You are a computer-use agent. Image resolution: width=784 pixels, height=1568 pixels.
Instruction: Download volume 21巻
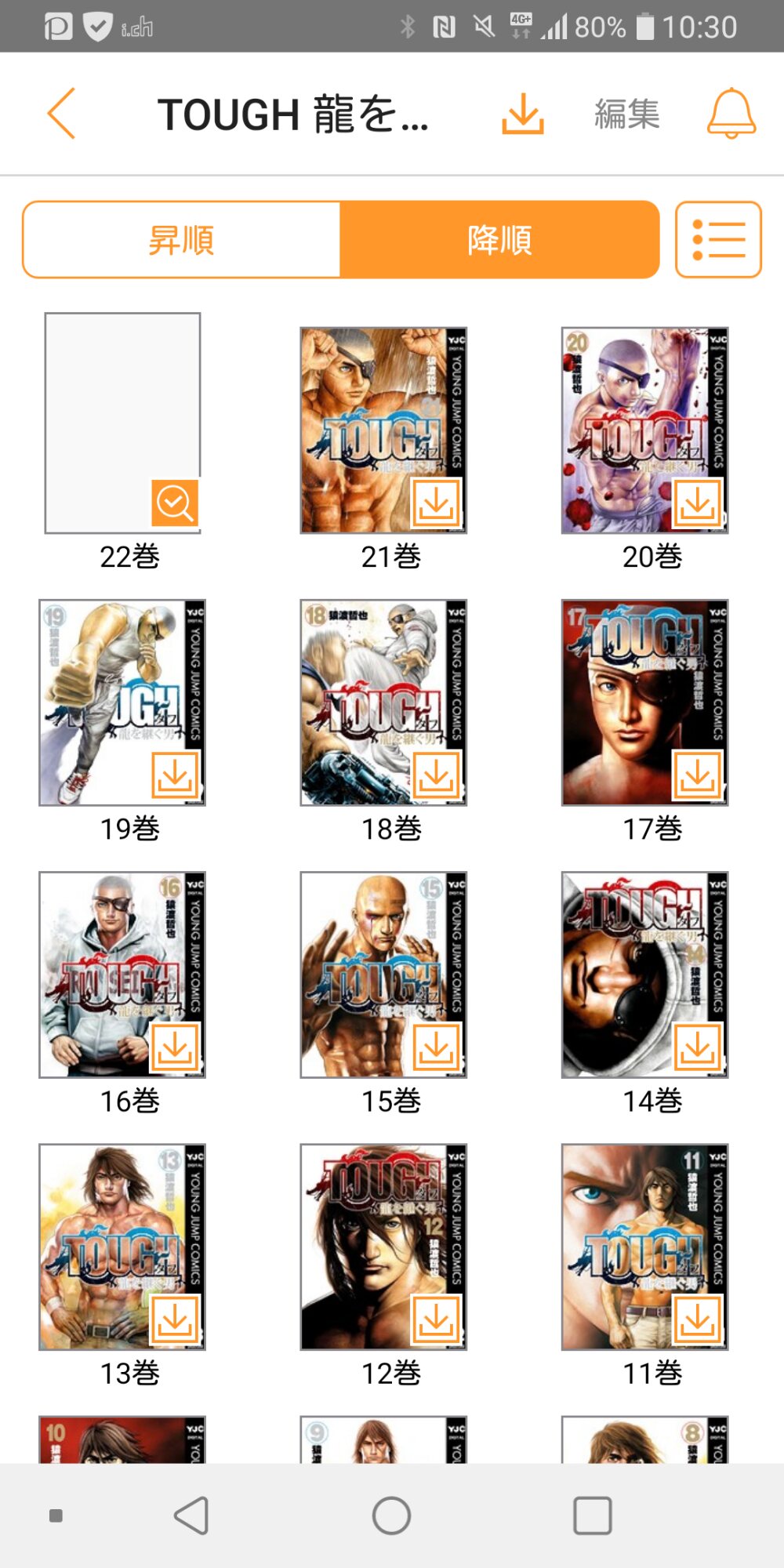click(x=436, y=503)
